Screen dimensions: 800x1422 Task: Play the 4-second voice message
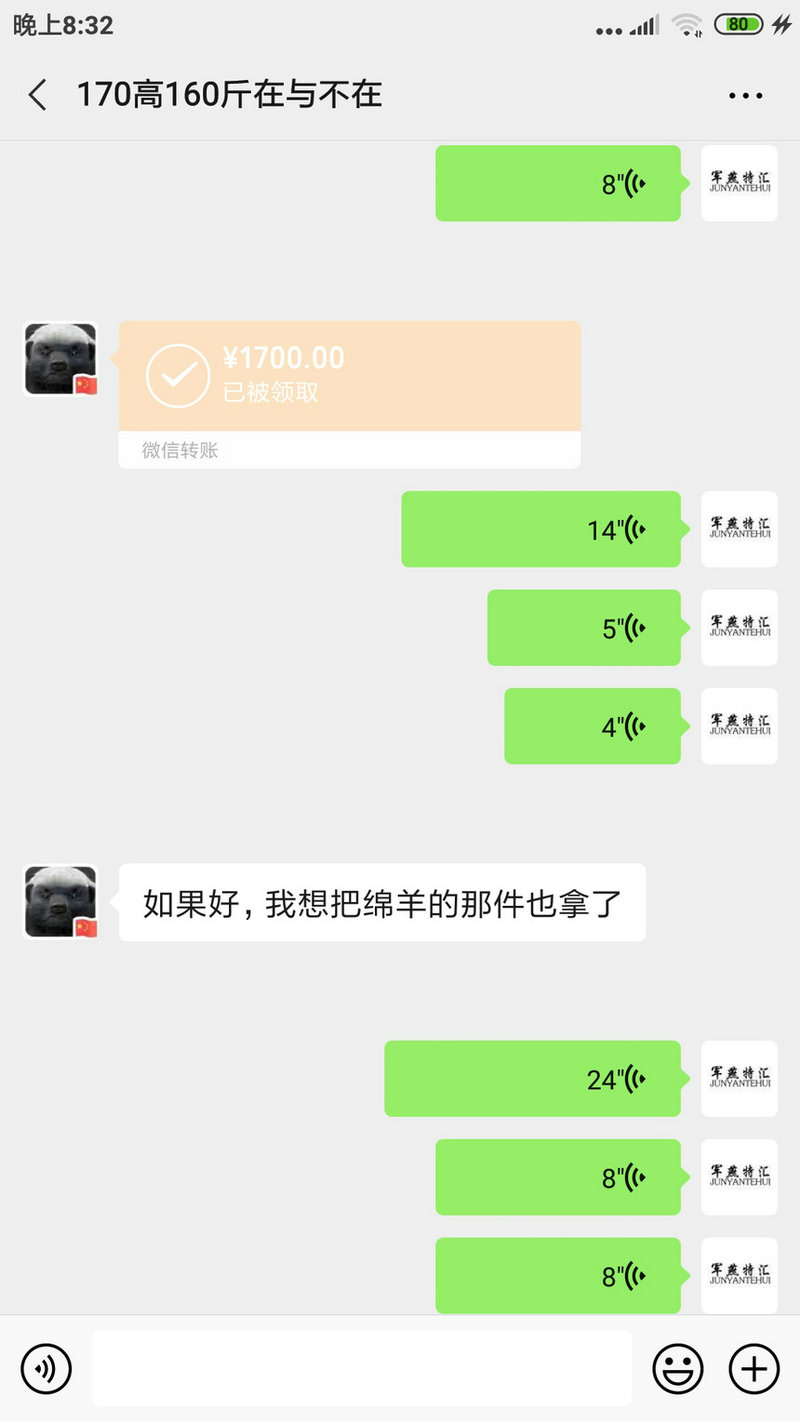pyautogui.click(x=592, y=726)
